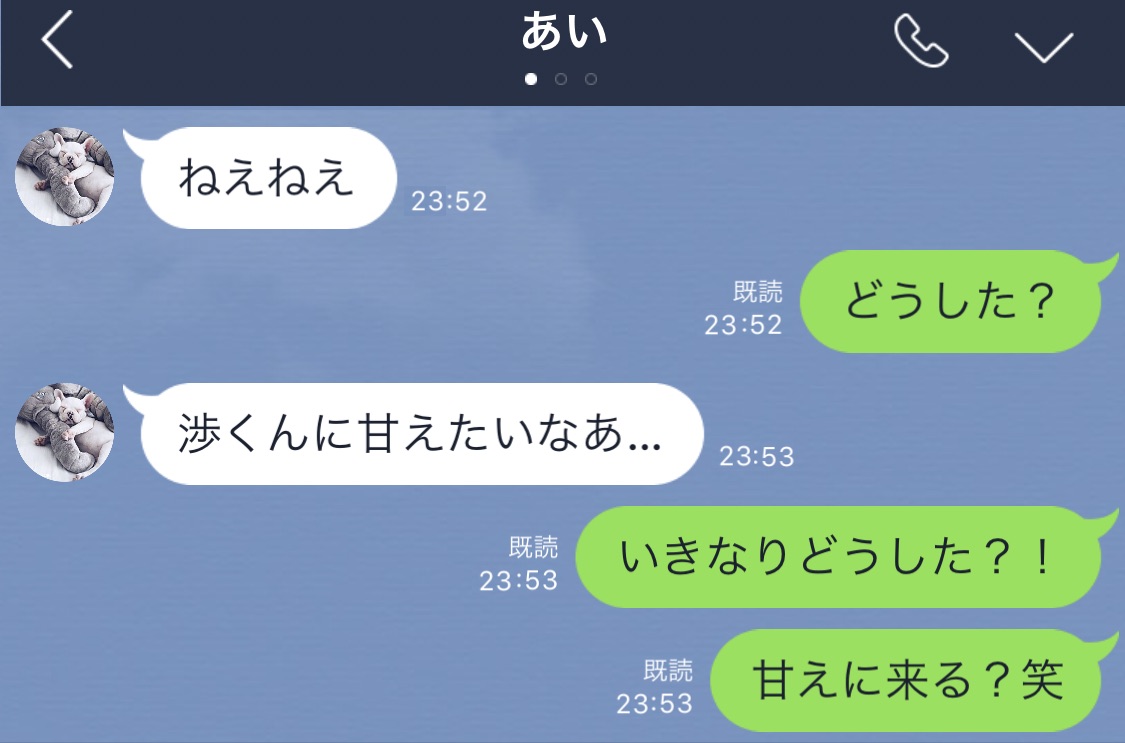Image resolution: width=1125 pixels, height=743 pixels.
Task: Go back from the あい chat
Action: tap(57, 44)
